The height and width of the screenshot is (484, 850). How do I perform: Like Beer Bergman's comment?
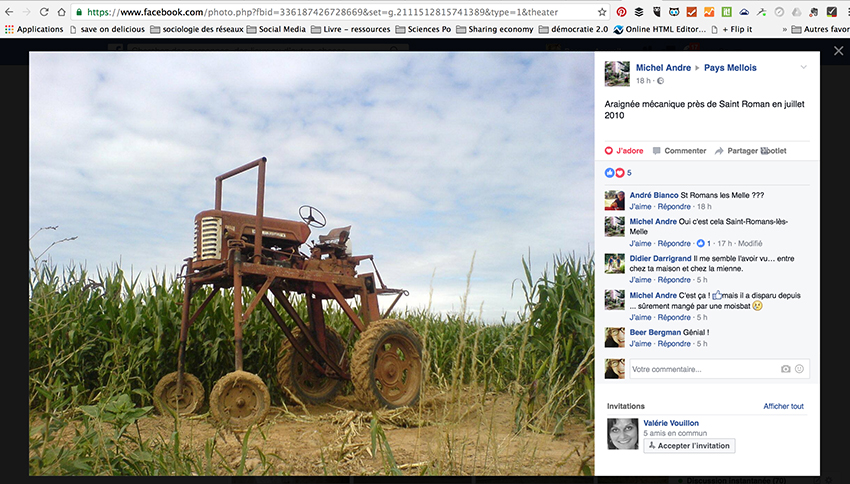(640, 344)
